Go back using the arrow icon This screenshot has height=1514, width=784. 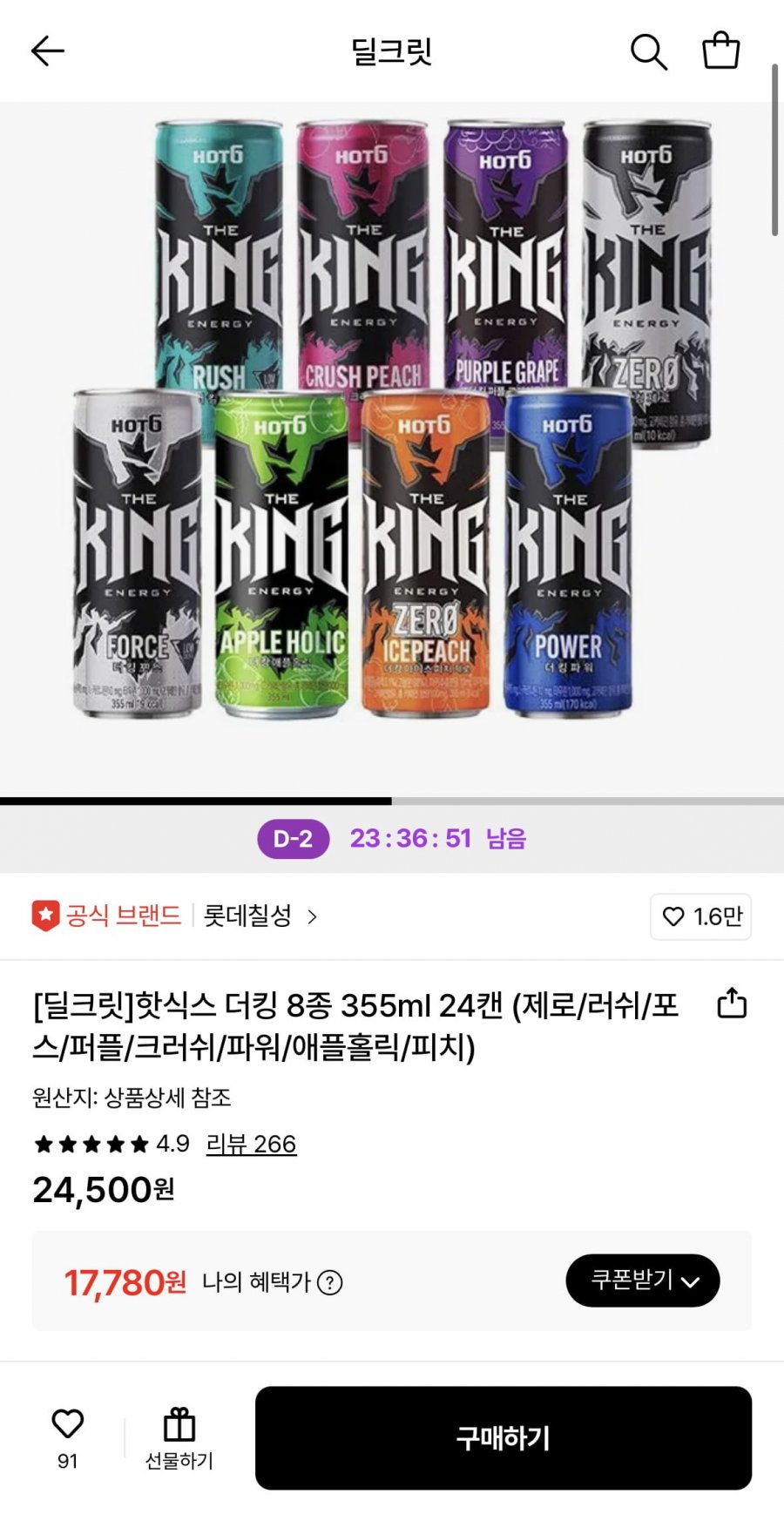click(x=48, y=51)
